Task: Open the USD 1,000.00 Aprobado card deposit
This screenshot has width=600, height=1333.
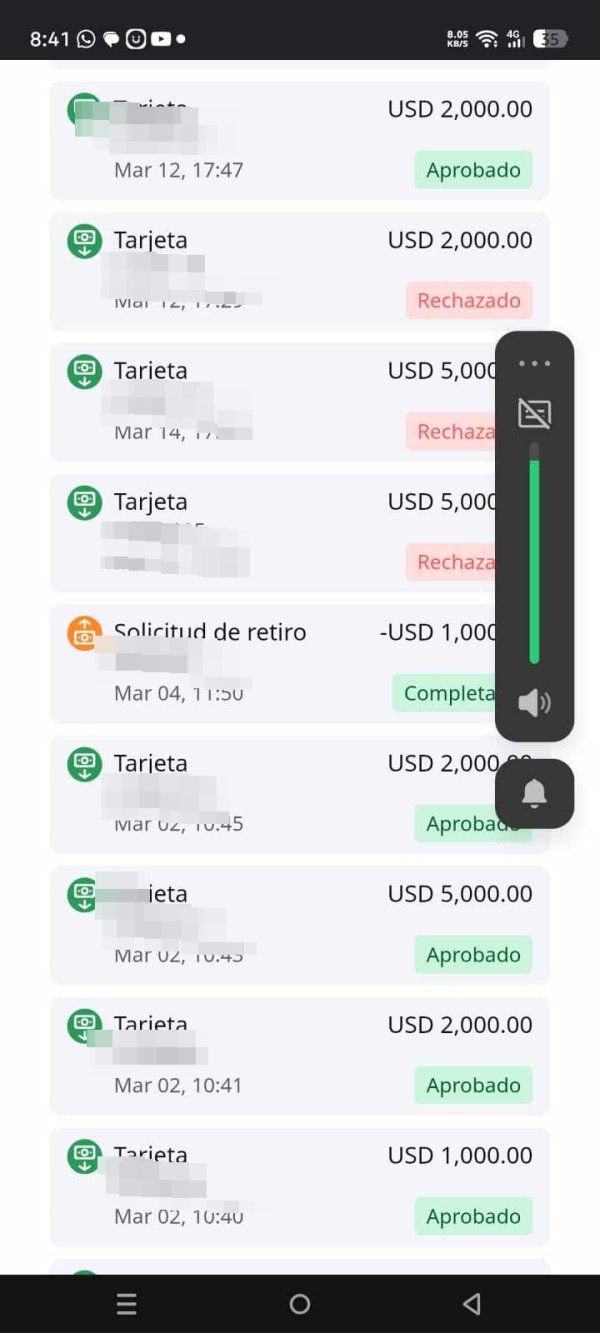Action: [300, 1187]
